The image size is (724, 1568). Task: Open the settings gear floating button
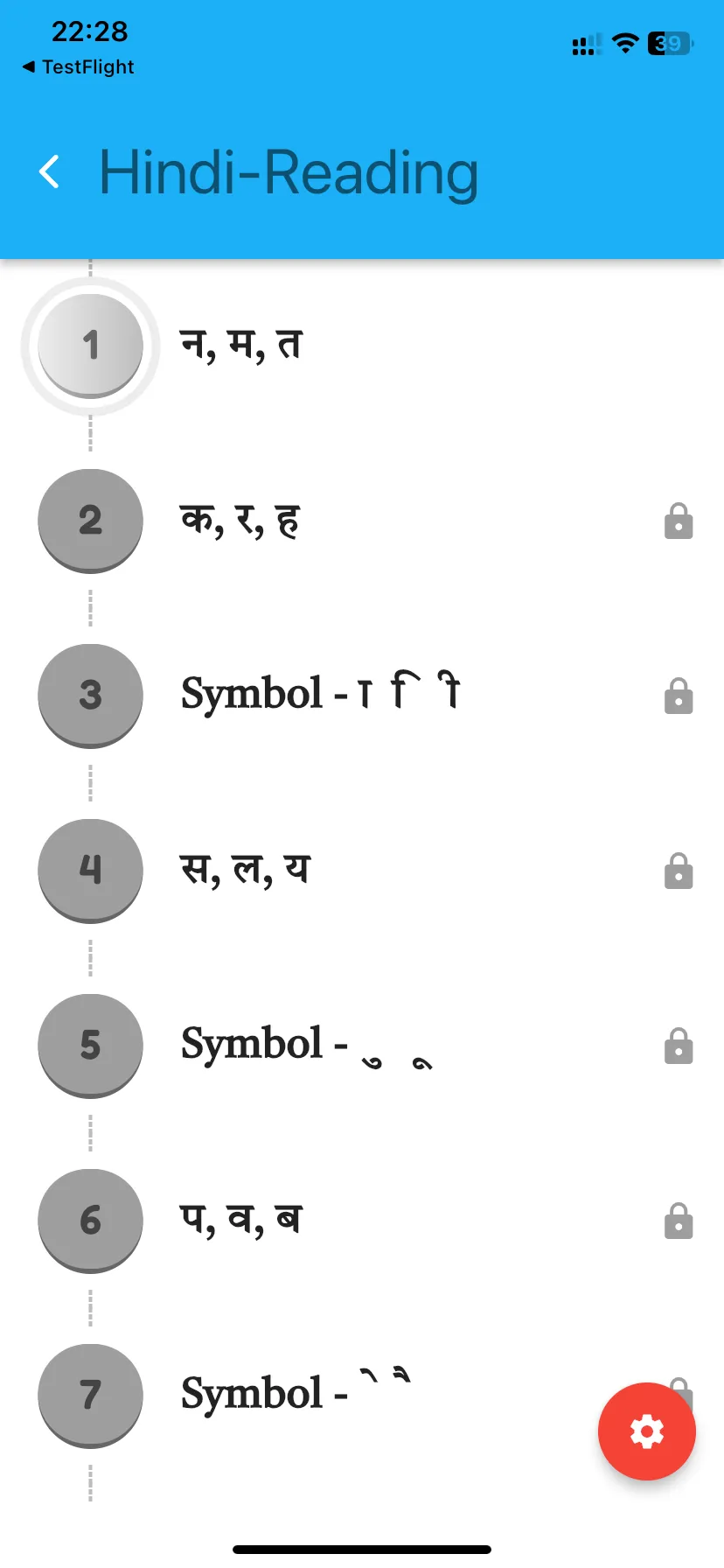click(646, 1431)
